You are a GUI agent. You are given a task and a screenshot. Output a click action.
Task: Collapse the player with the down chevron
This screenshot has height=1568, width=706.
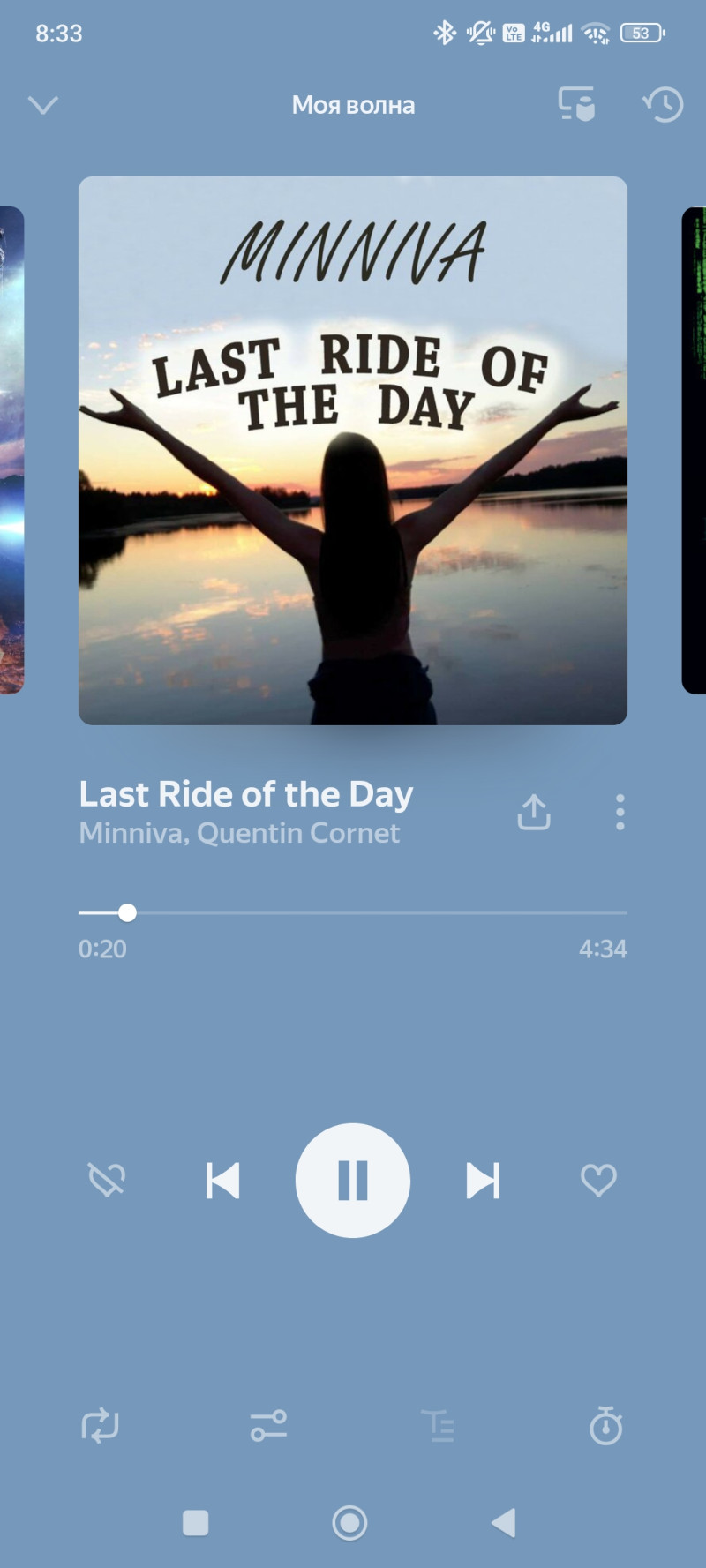coord(42,105)
